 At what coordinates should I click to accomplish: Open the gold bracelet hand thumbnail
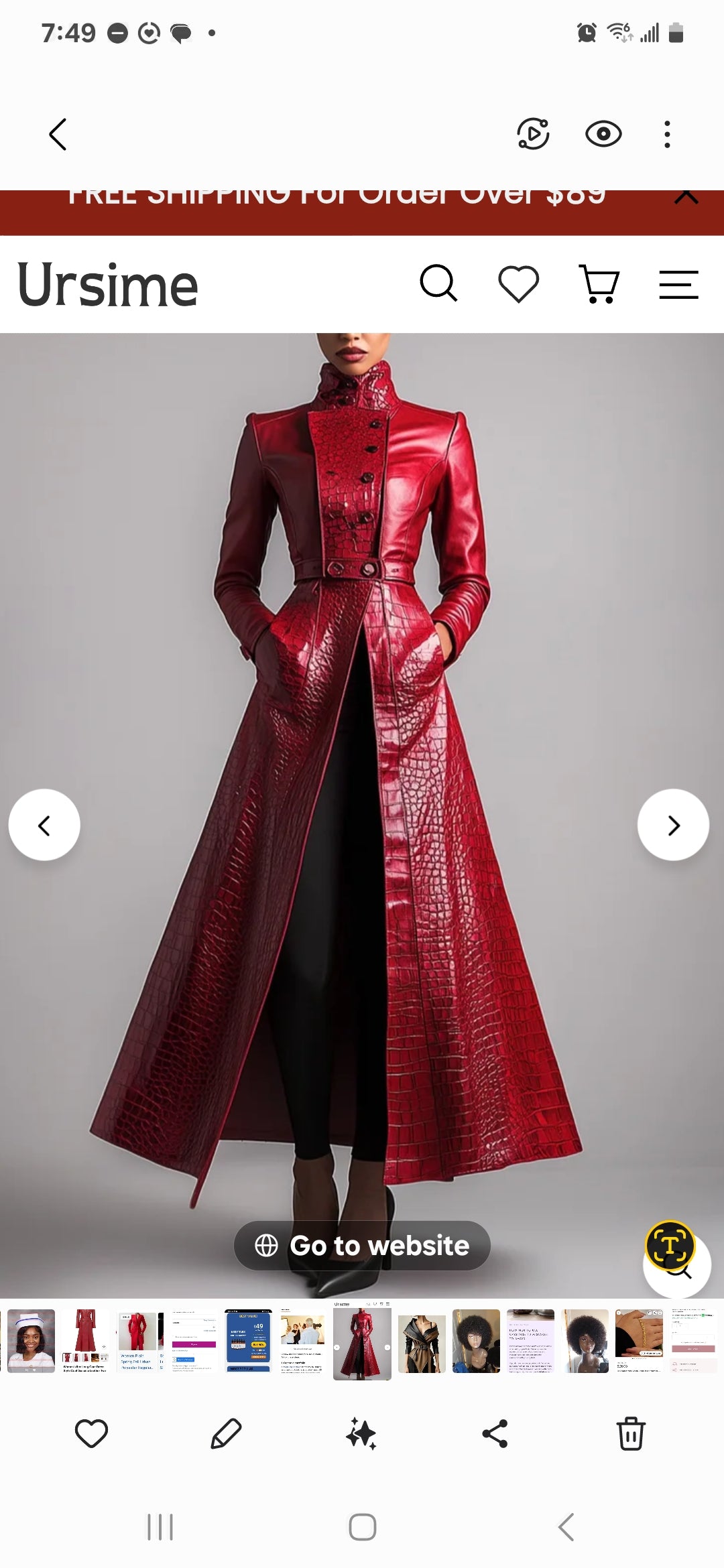pyautogui.click(x=638, y=1341)
